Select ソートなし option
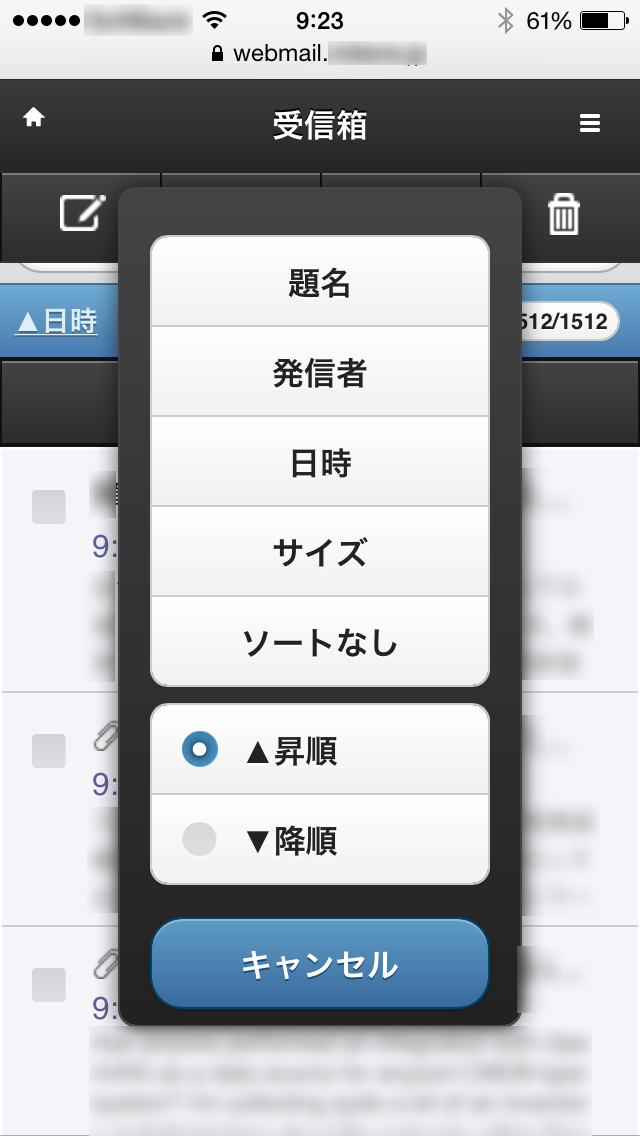Image resolution: width=640 pixels, height=1136 pixels. pyautogui.click(x=320, y=641)
